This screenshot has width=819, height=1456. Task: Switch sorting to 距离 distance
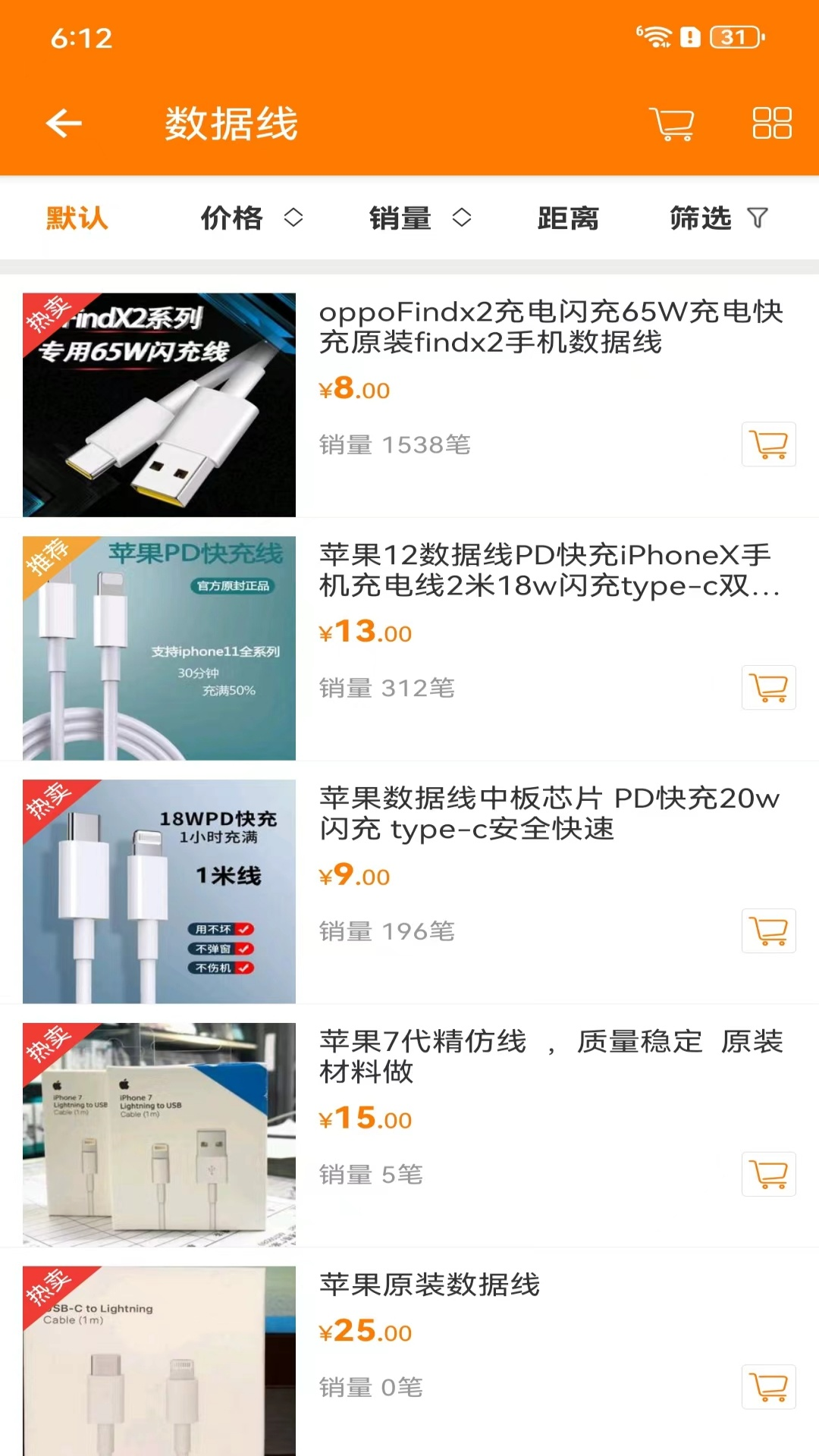[x=568, y=218]
